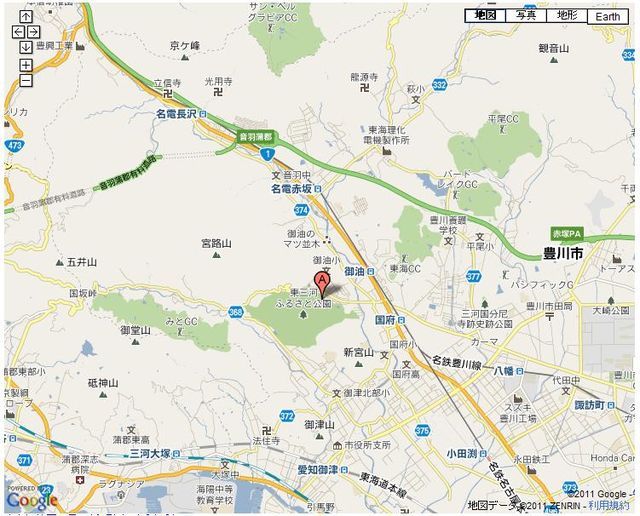640x516 pixels.
Task: Zoom out with the minus button
Action: click(25, 80)
